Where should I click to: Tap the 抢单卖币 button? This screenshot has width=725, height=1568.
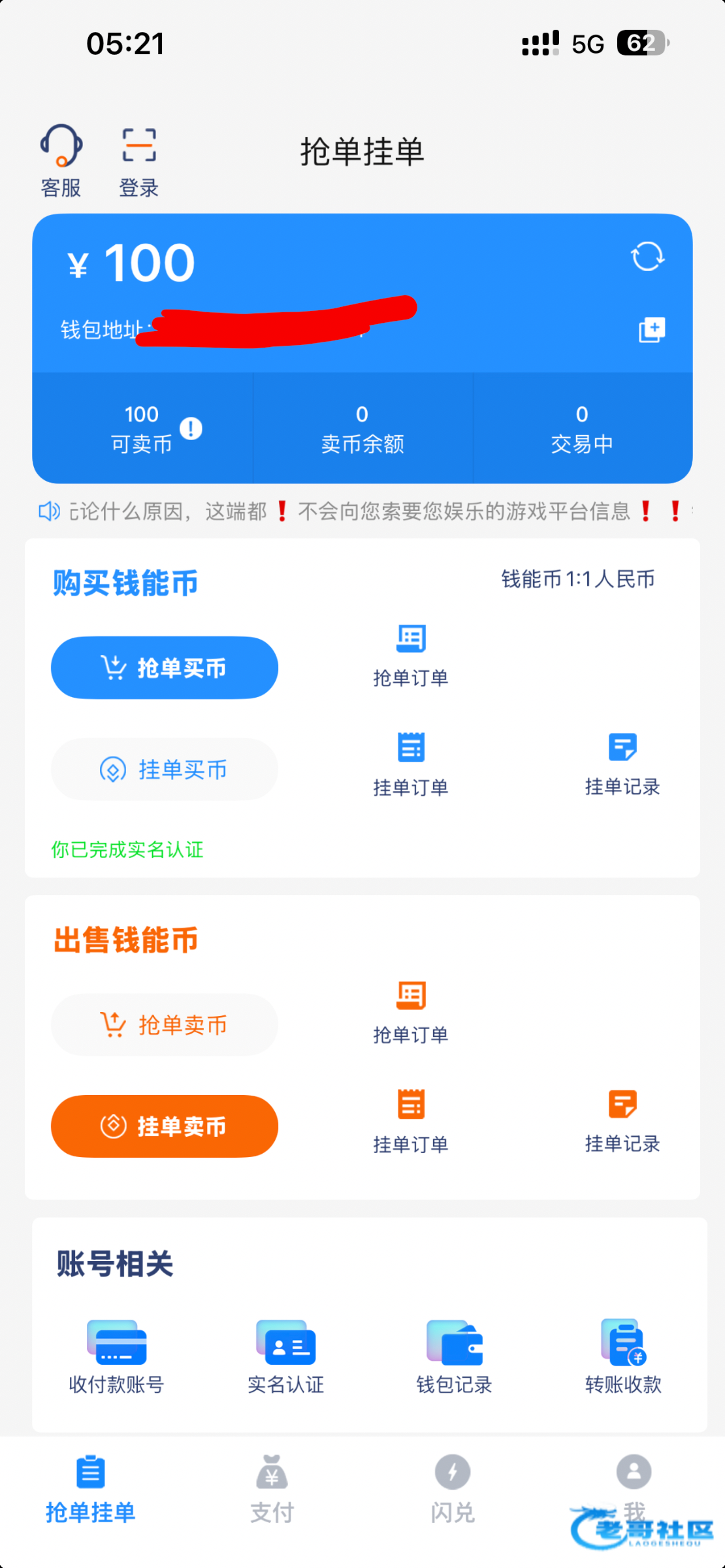pos(165,1024)
